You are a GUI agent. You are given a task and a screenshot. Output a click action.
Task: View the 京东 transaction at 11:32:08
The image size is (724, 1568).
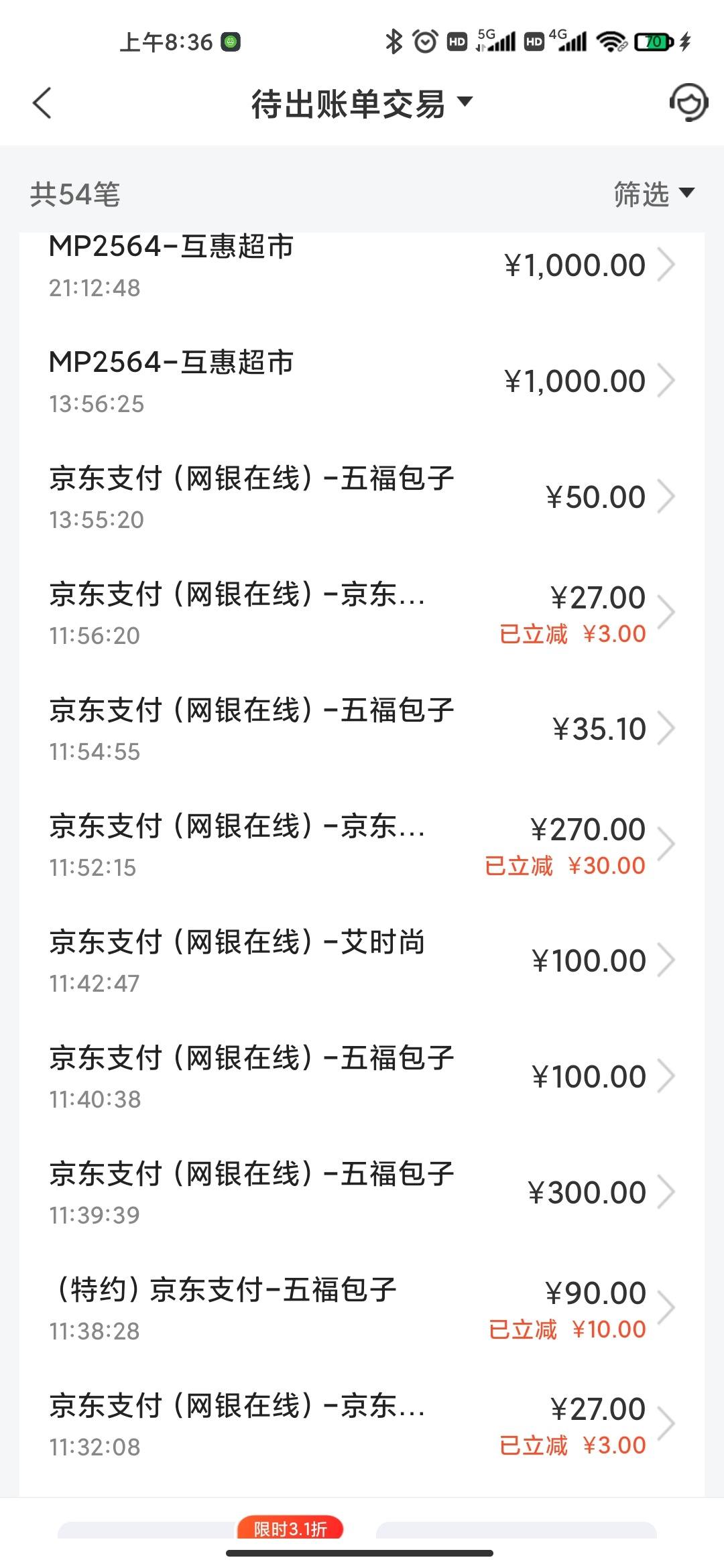tap(362, 1425)
